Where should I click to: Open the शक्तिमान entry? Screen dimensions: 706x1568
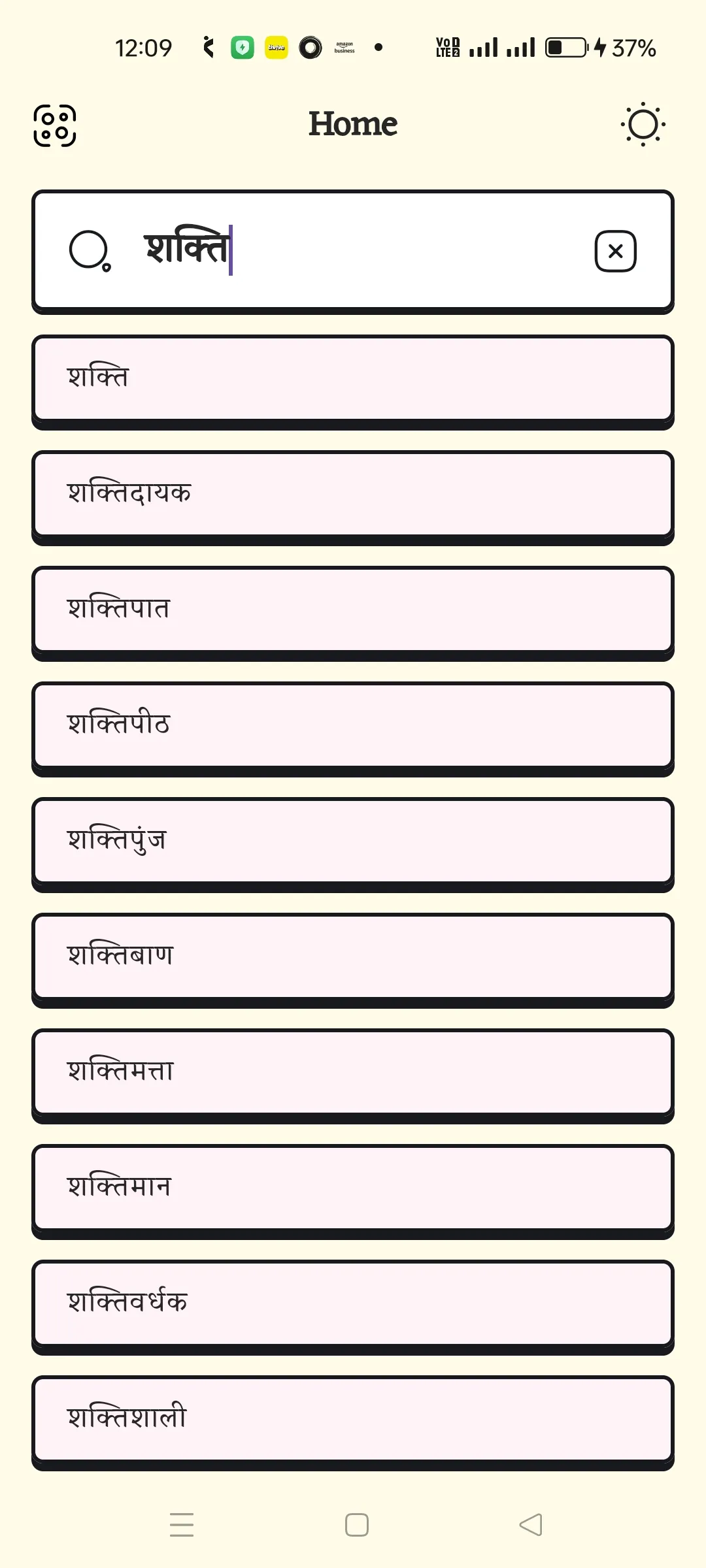353,1187
